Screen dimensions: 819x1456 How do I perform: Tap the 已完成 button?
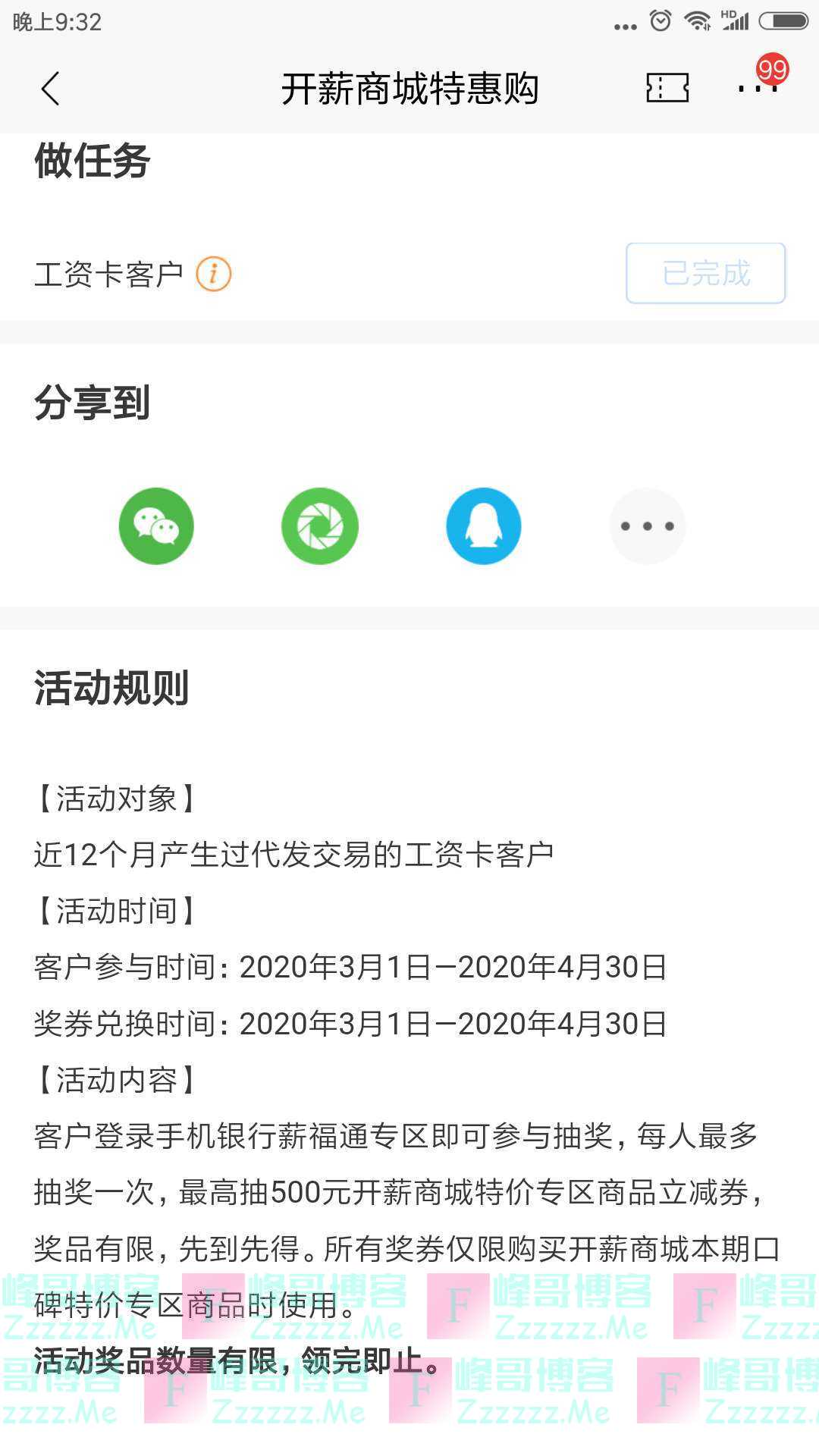point(705,273)
